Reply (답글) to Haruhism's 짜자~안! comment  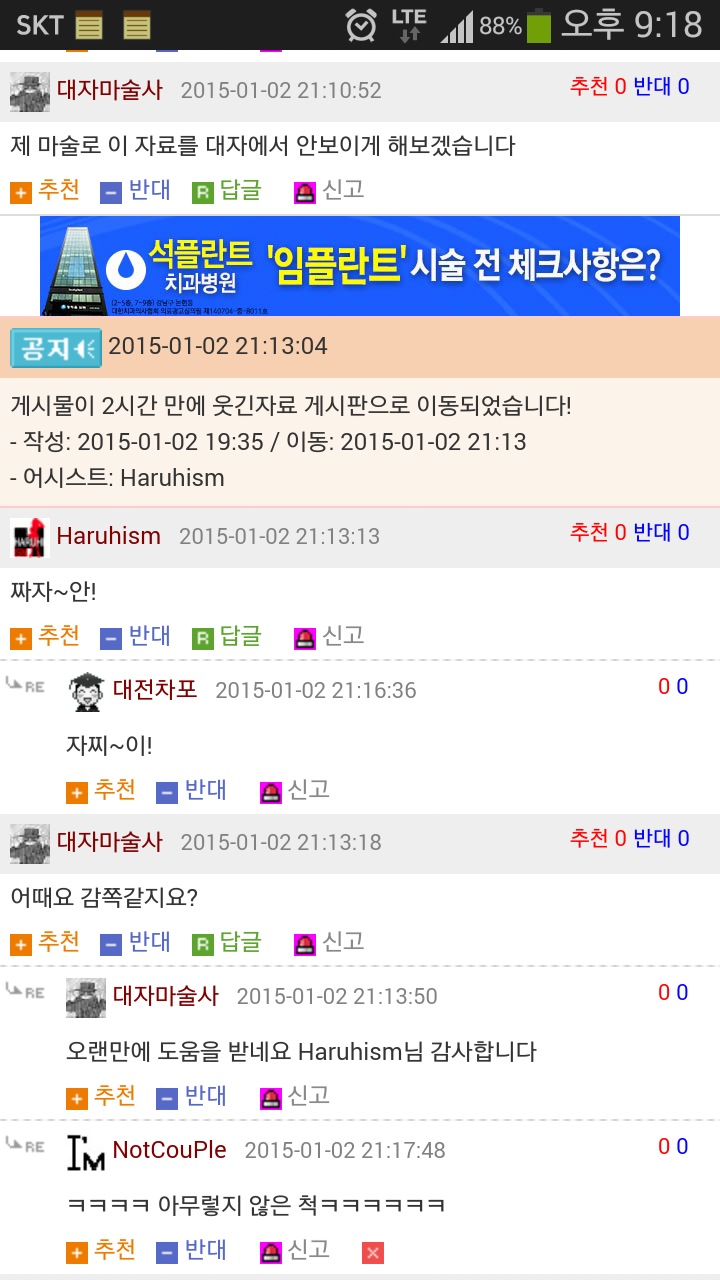227,636
